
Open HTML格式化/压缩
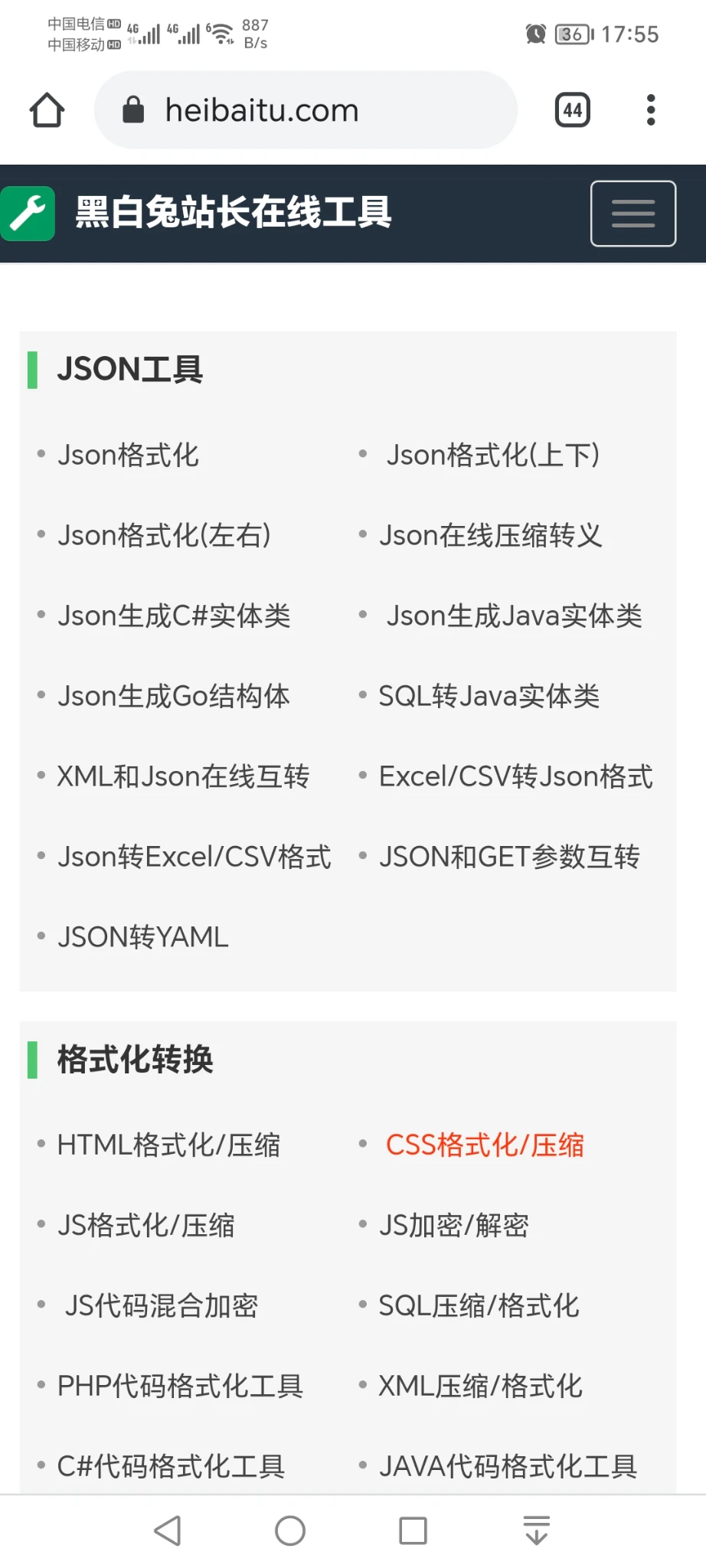click(168, 1145)
